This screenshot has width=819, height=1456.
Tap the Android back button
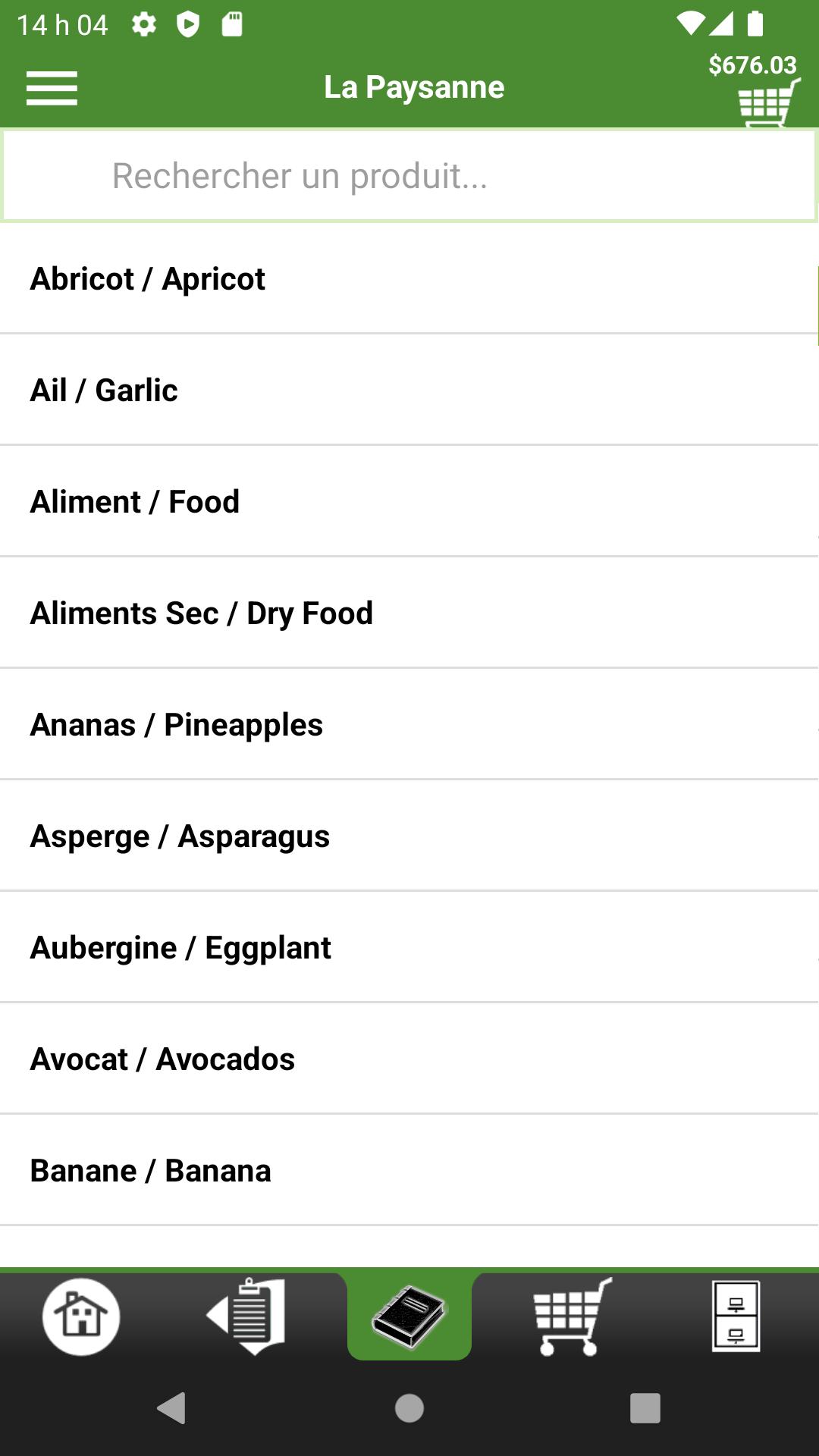click(x=172, y=1408)
